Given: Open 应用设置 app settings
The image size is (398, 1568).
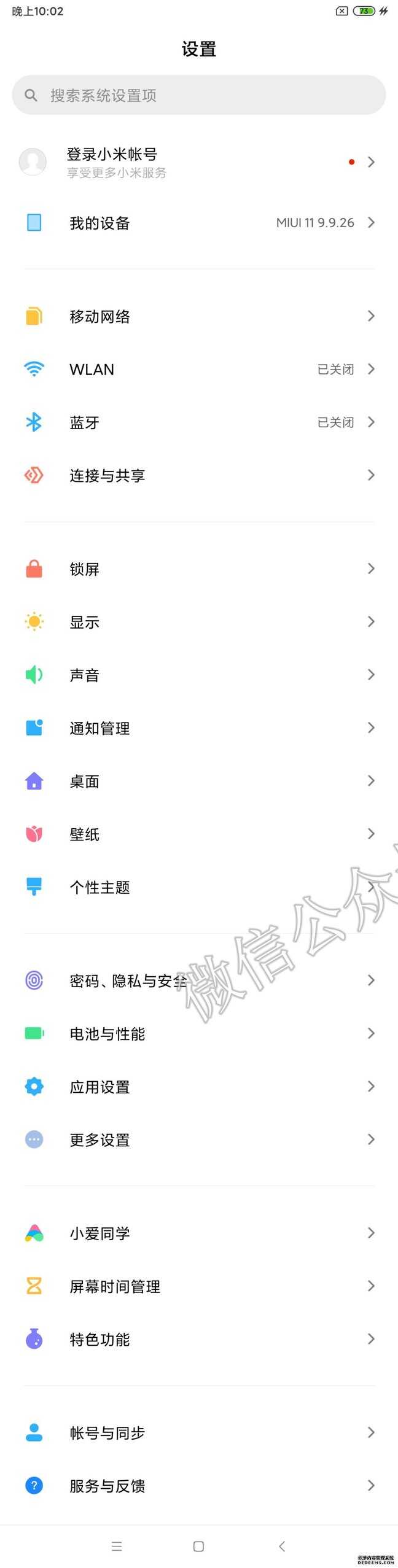Looking at the screenshot, I should click(x=198, y=1087).
